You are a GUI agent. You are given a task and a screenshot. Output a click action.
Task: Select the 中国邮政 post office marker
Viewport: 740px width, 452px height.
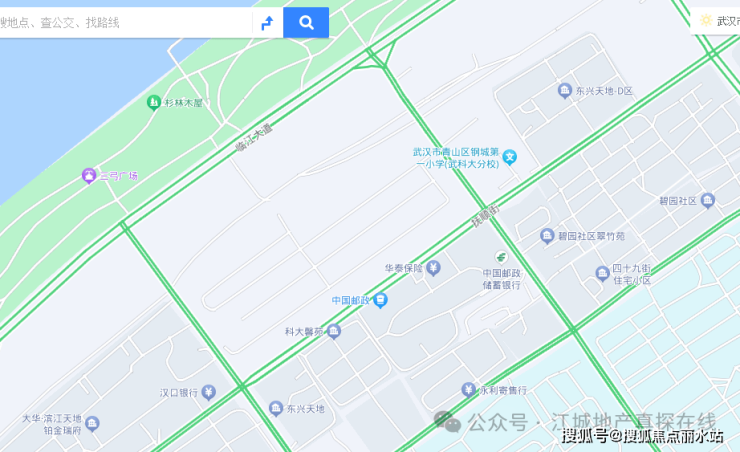click(380, 300)
